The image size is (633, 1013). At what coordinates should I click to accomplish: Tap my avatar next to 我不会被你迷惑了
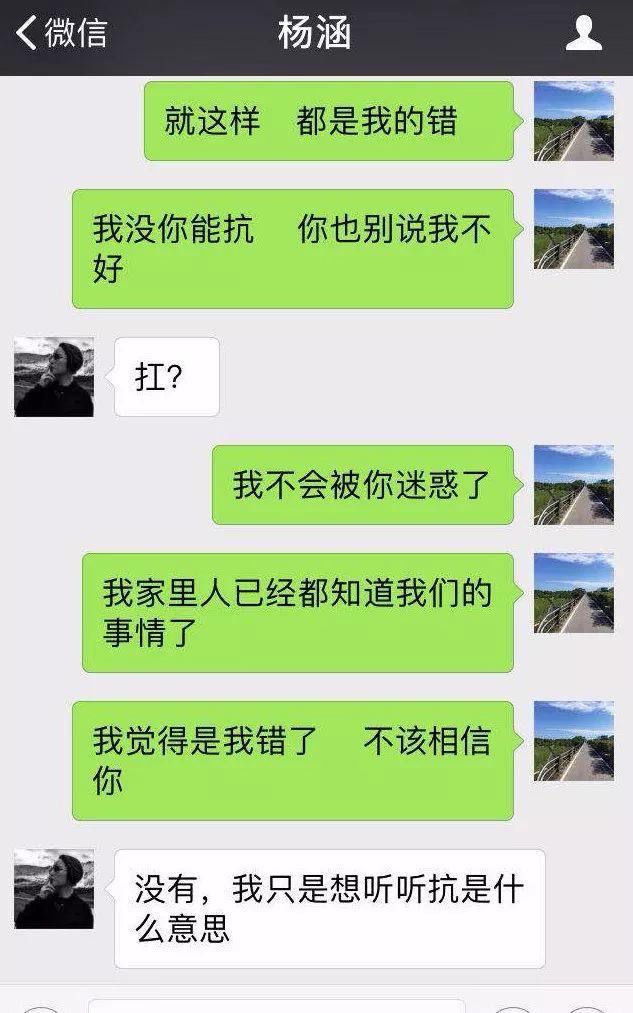click(x=573, y=485)
